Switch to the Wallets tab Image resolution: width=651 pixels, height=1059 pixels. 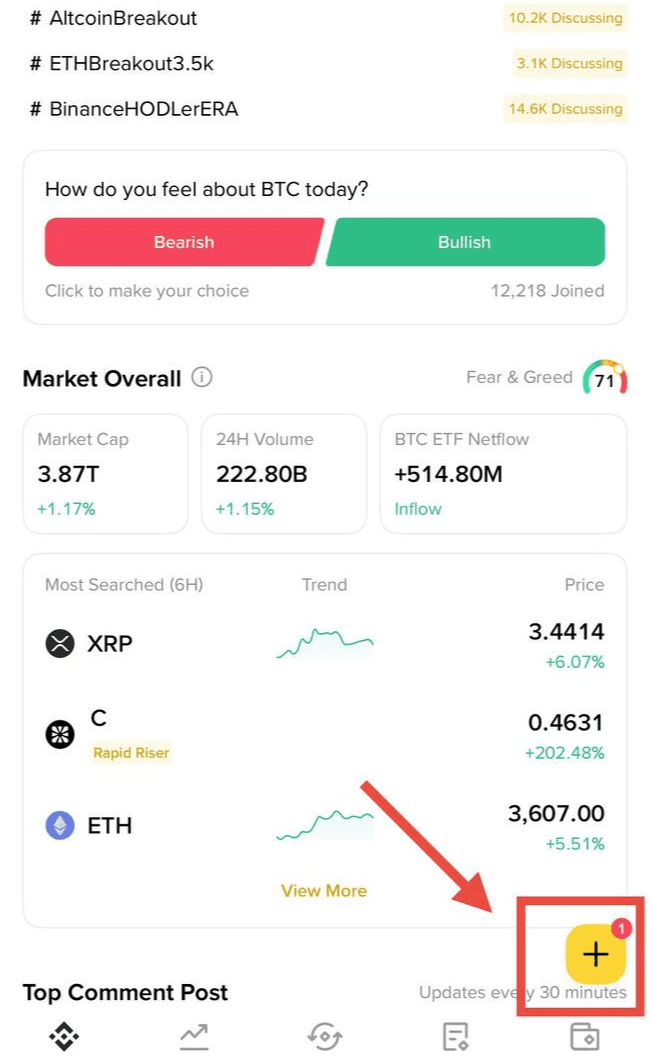[584, 1036]
